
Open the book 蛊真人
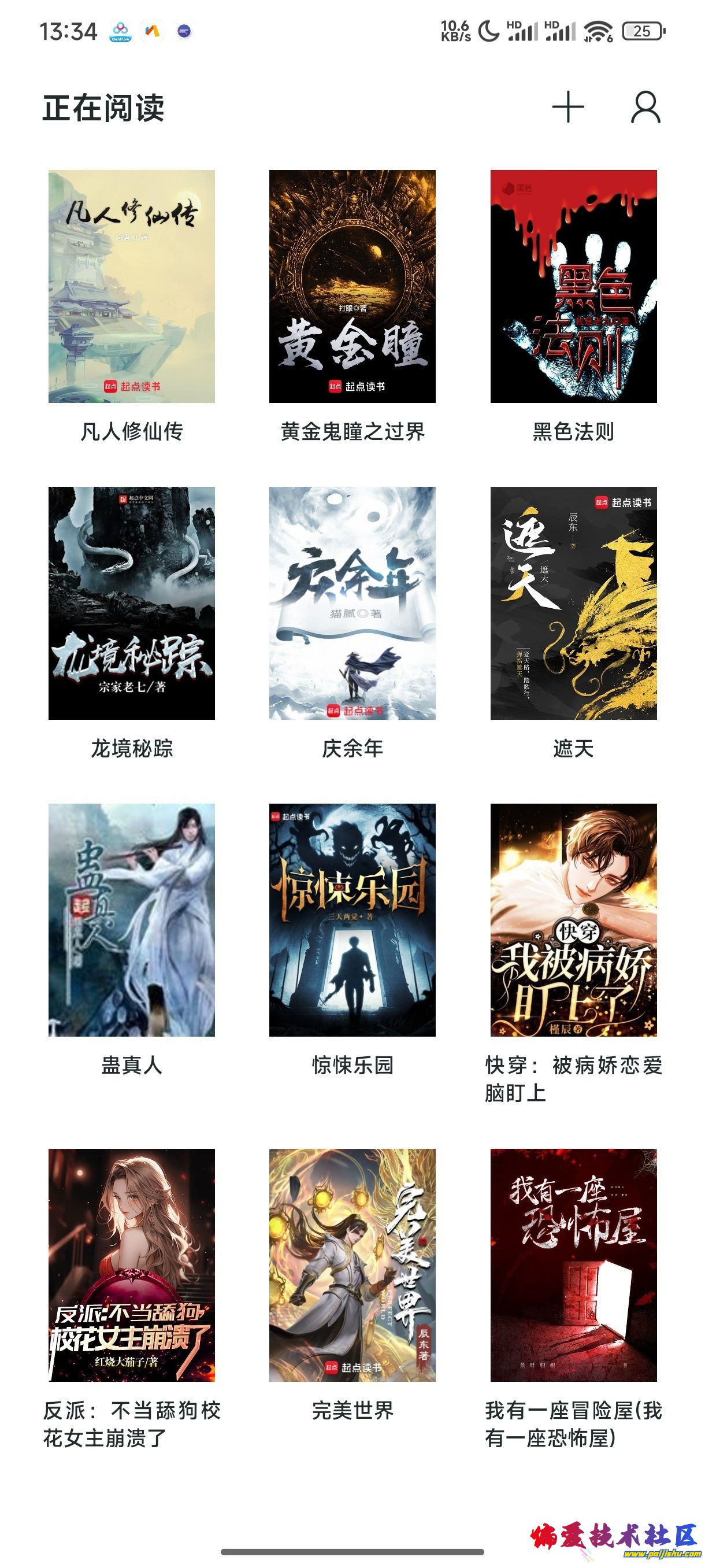pyautogui.click(x=131, y=919)
